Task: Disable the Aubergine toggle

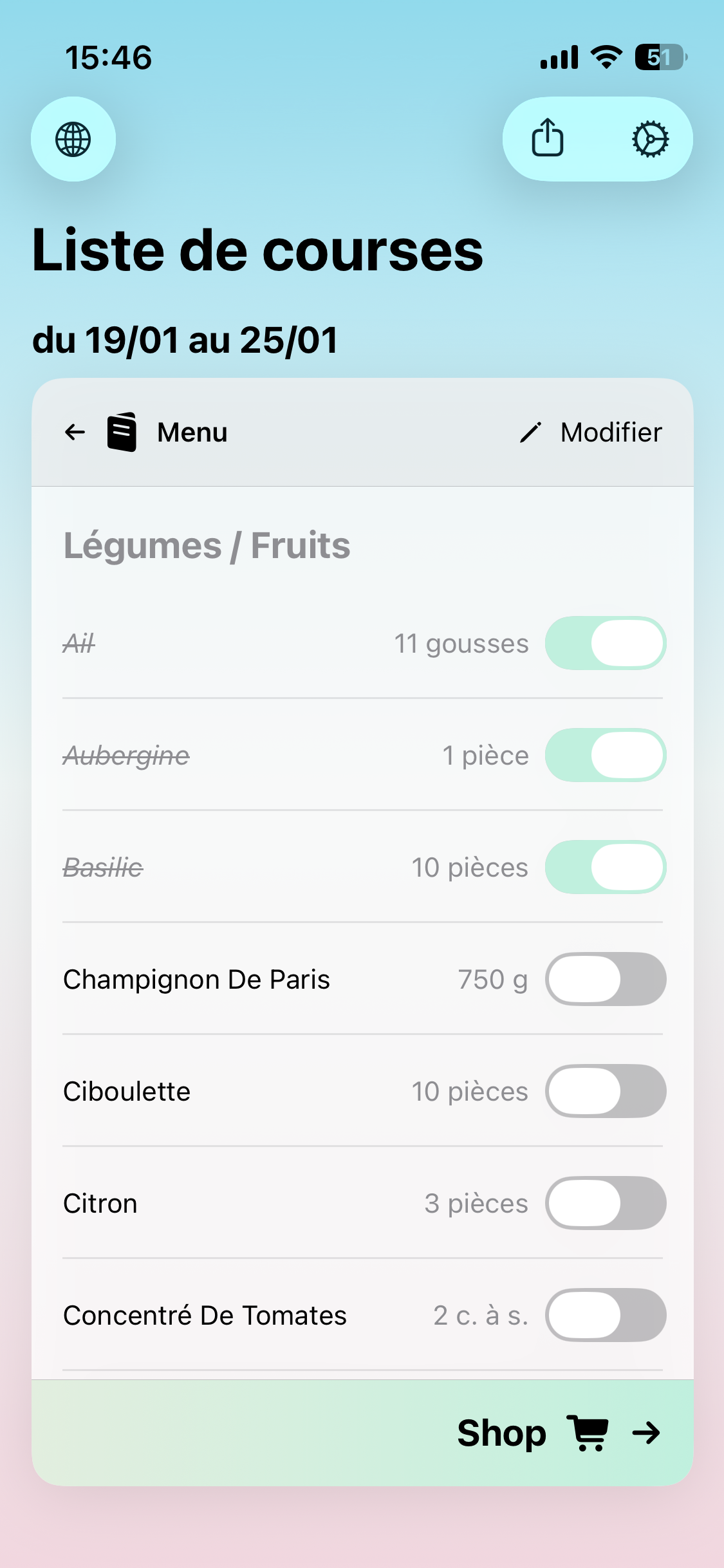Action: [x=605, y=755]
